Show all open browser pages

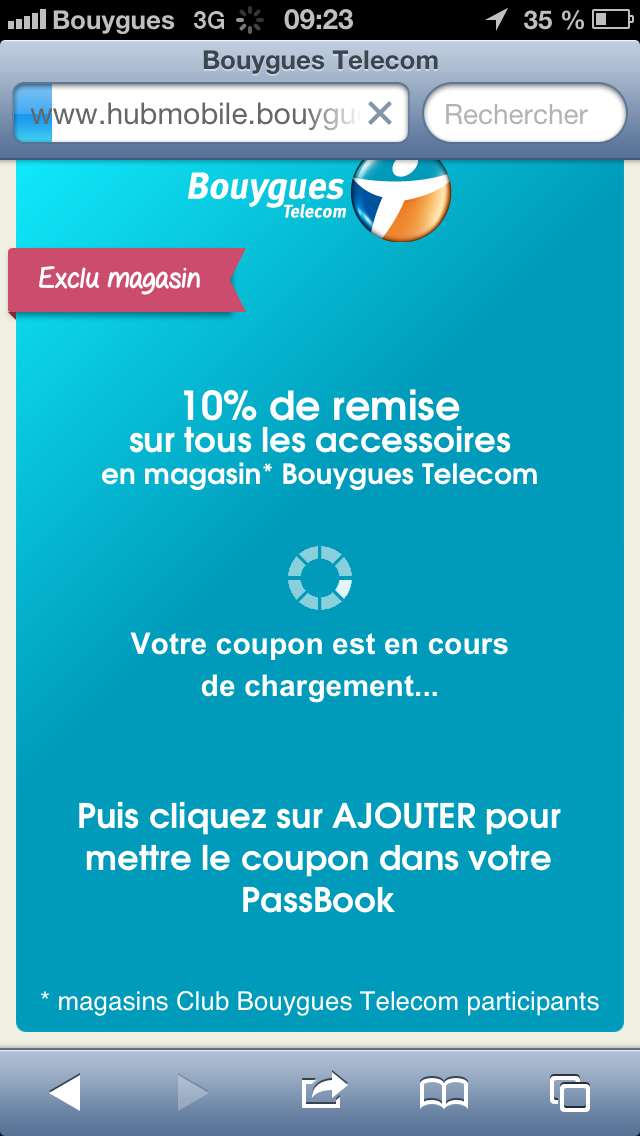point(570,1092)
